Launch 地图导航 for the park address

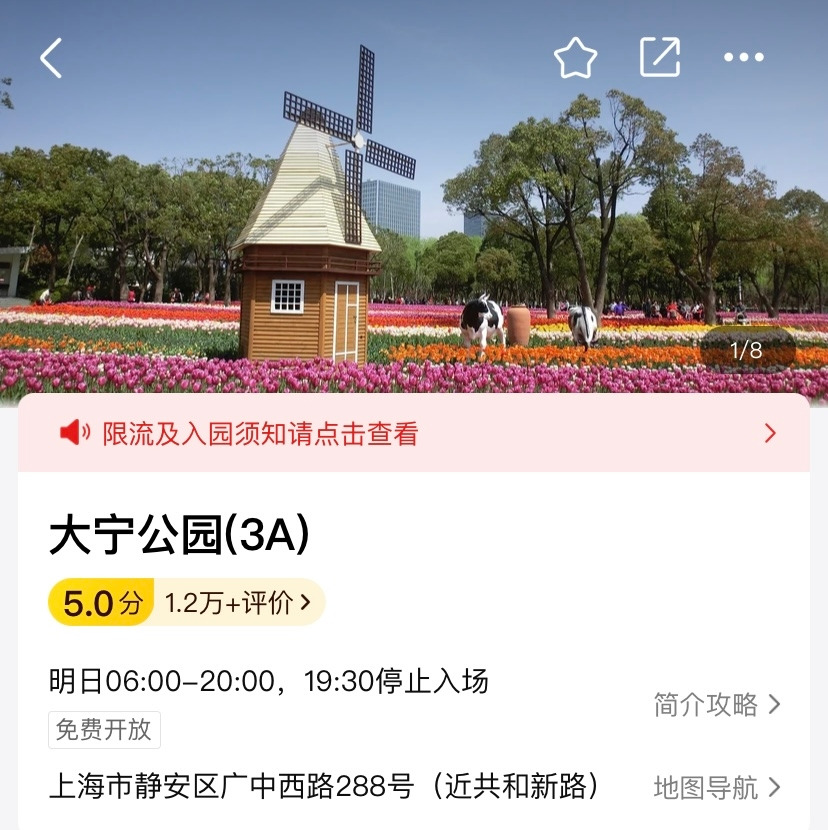point(716,787)
